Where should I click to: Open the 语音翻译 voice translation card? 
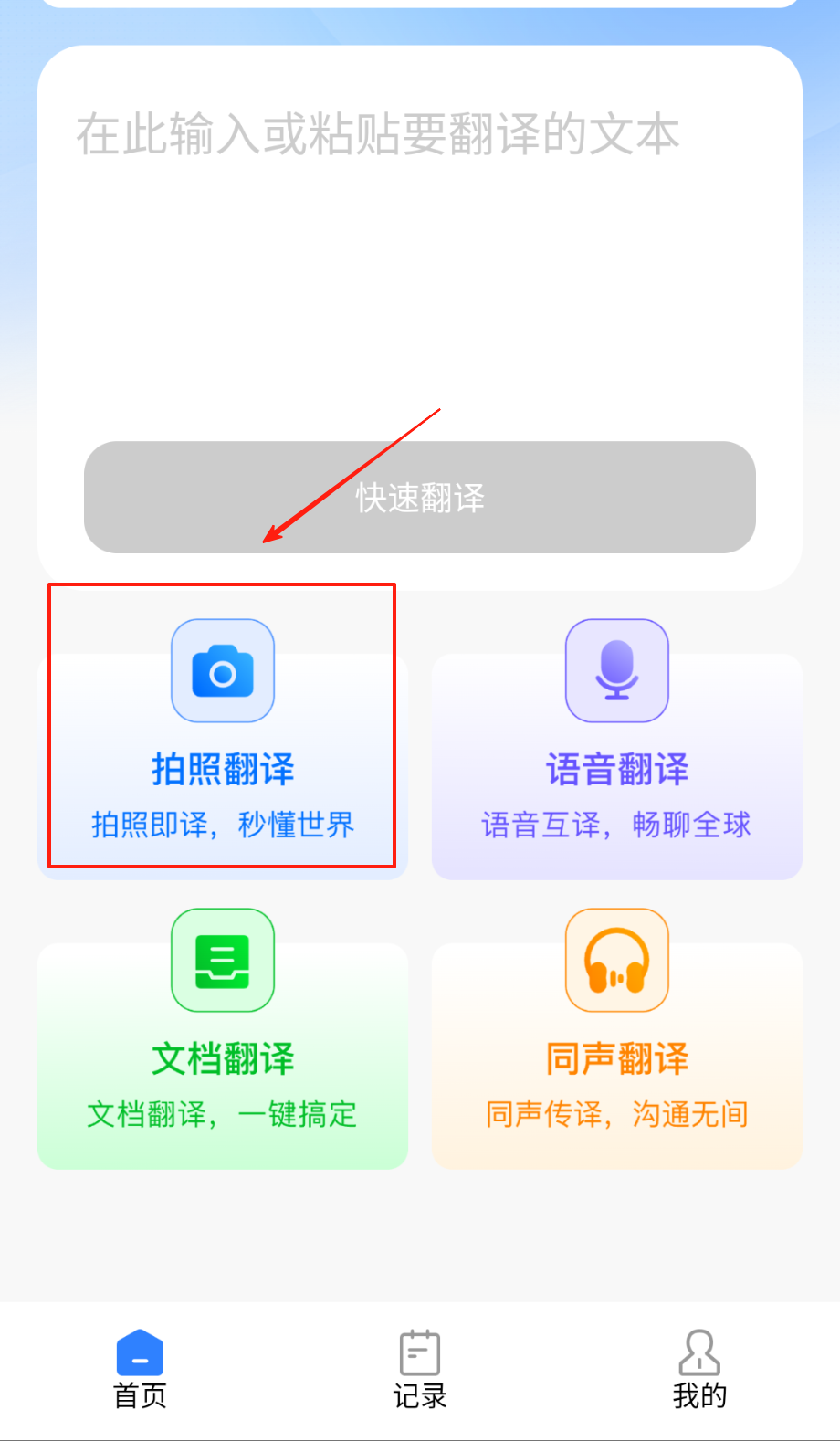pyautogui.click(x=617, y=749)
